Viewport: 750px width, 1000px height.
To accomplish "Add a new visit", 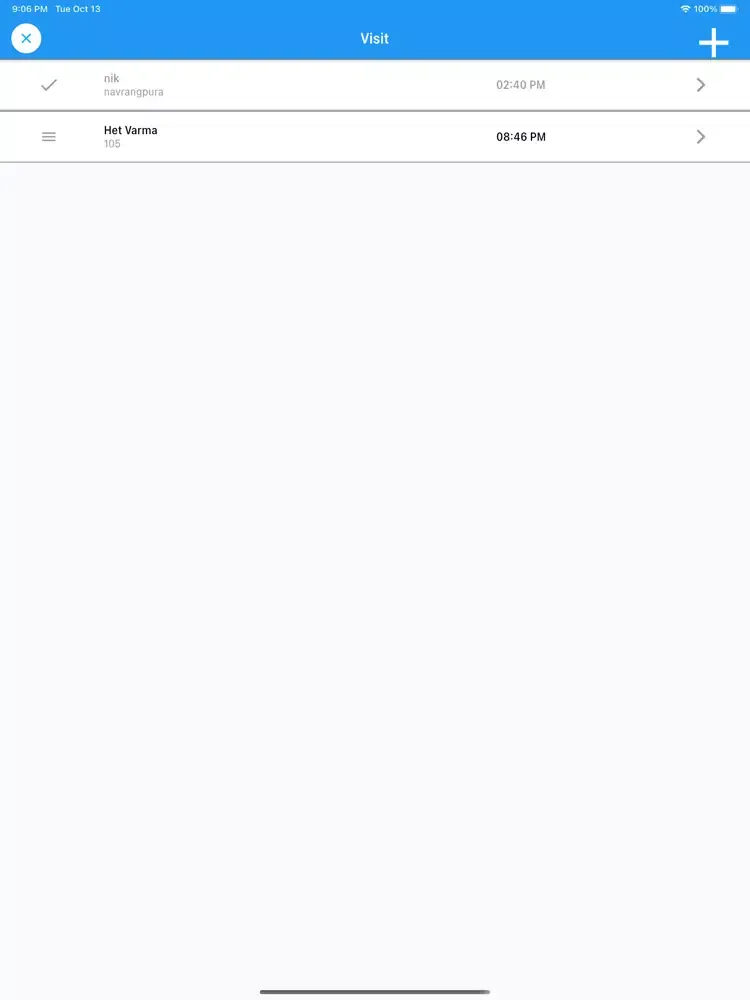I will tap(713, 42).
